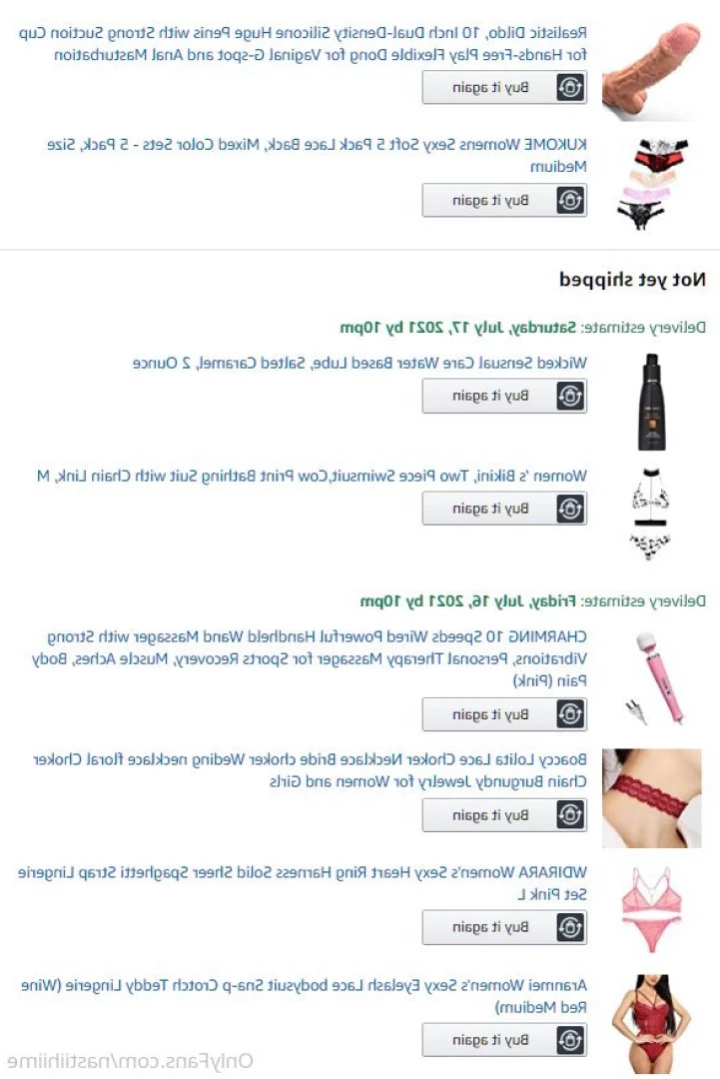Tap Buy it again for Wicked Sensual Care lube
Viewport: 720px width, 1079px height.
tap(504, 396)
